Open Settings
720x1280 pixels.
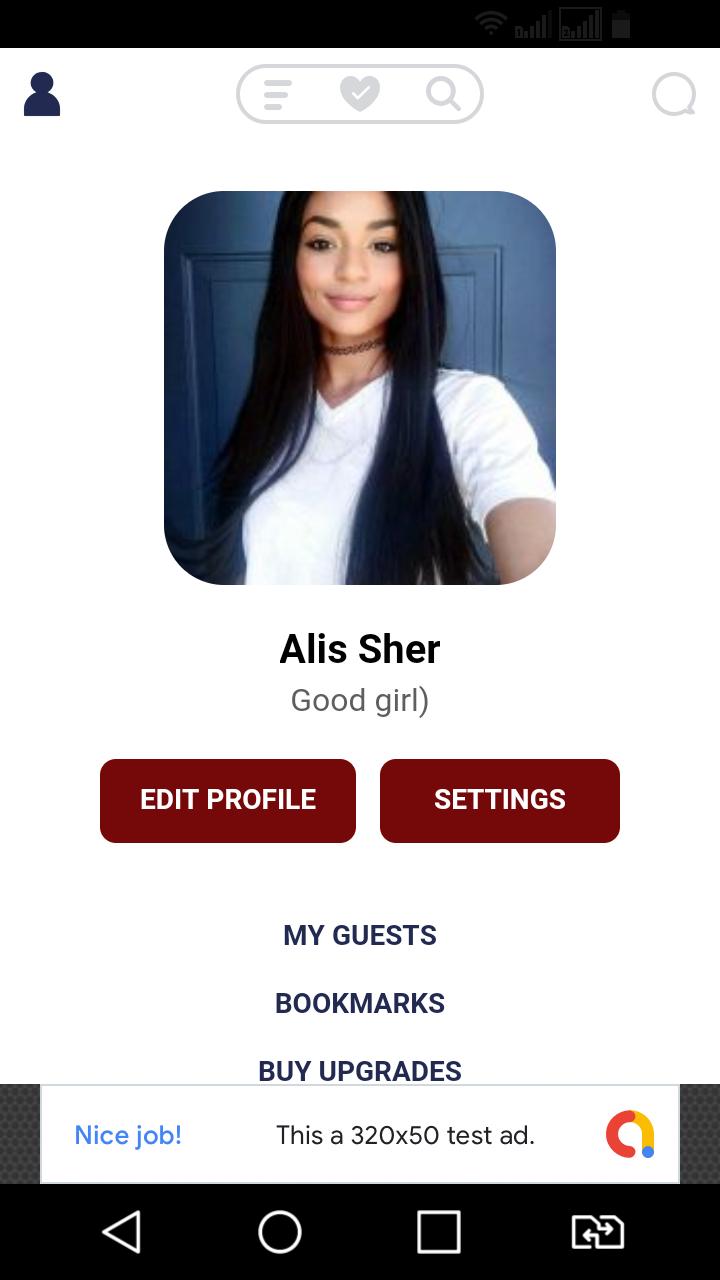tap(500, 800)
